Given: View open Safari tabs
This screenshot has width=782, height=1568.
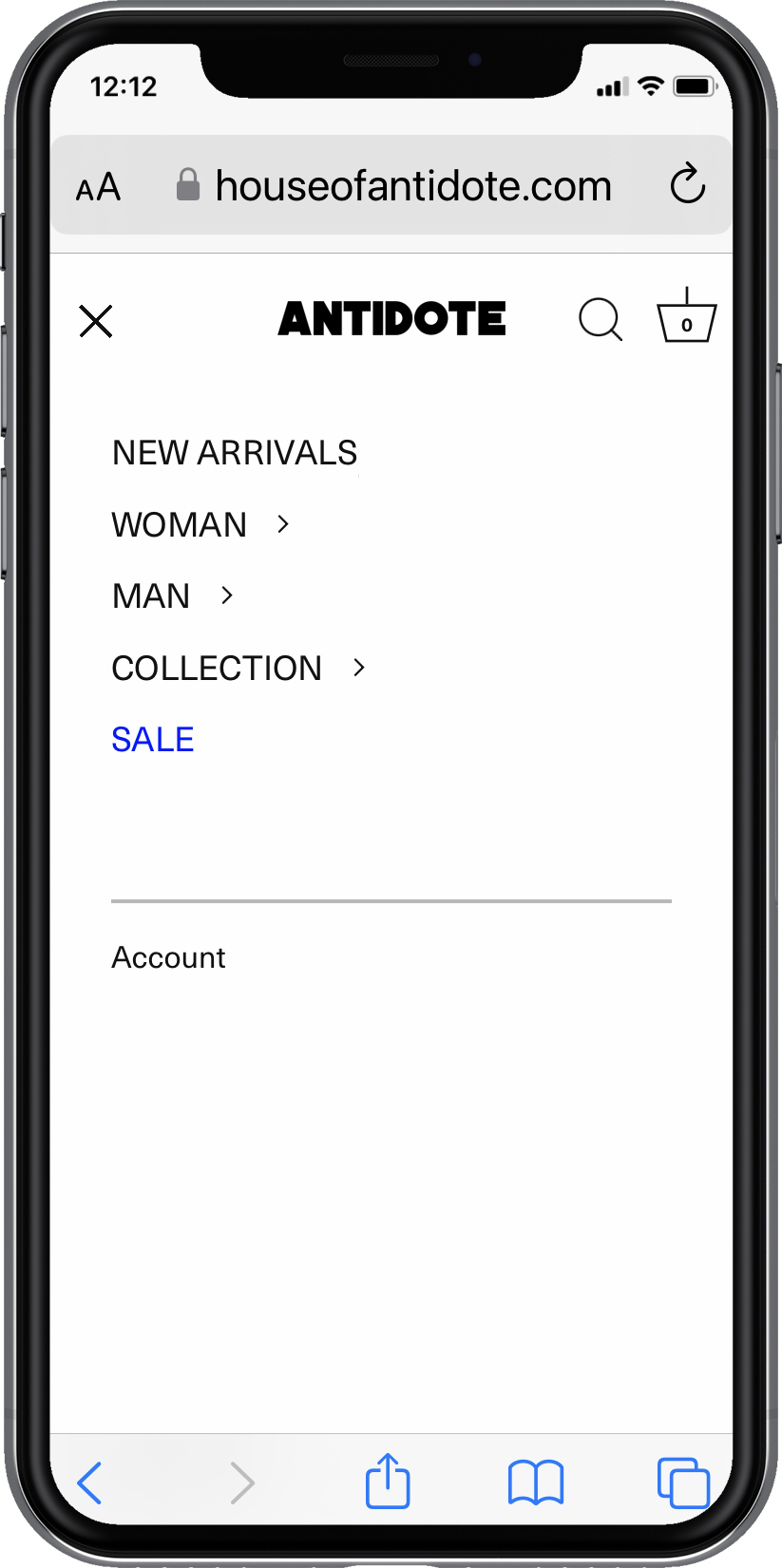Looking at the screenshot, I should (683, 1483).
